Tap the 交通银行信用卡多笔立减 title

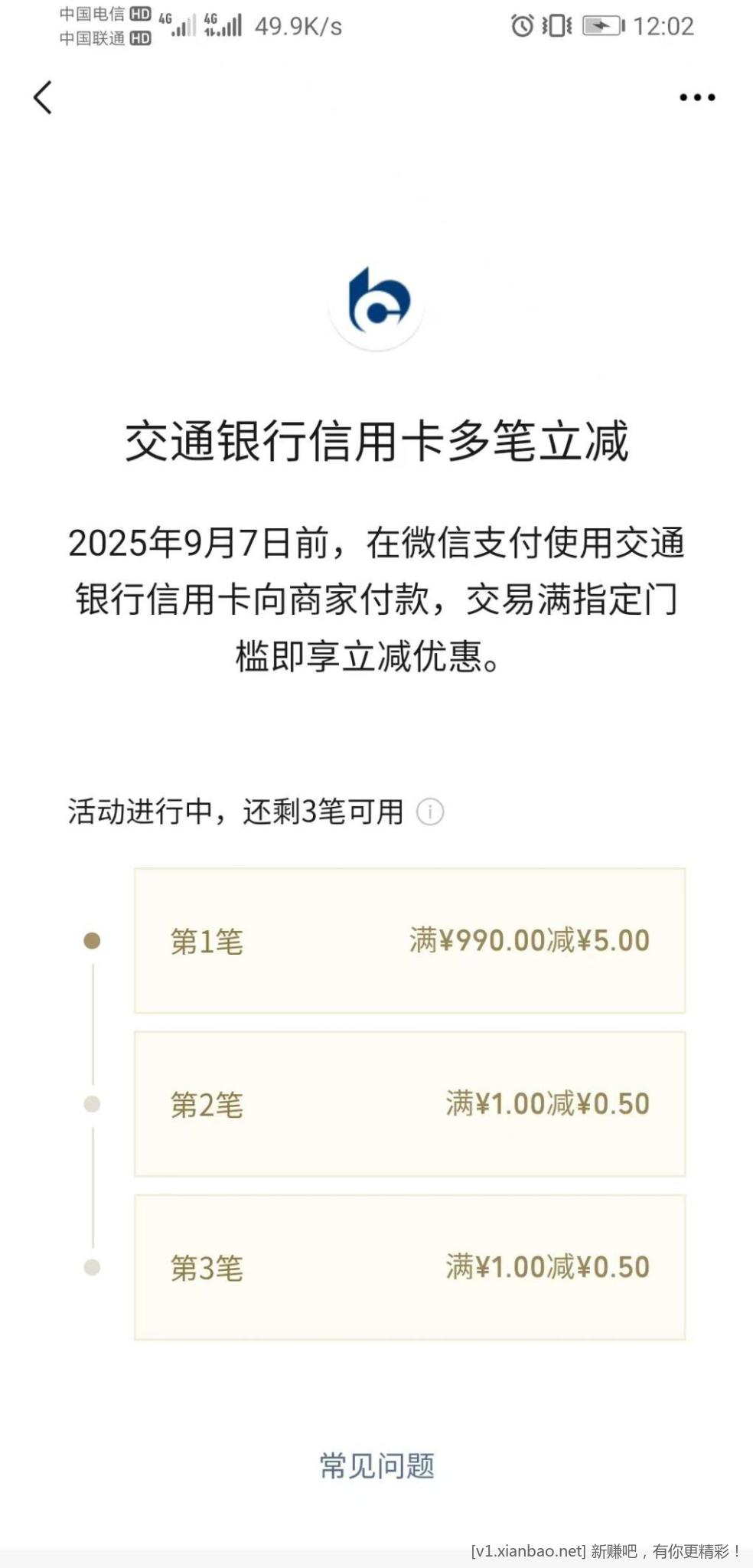376,442
